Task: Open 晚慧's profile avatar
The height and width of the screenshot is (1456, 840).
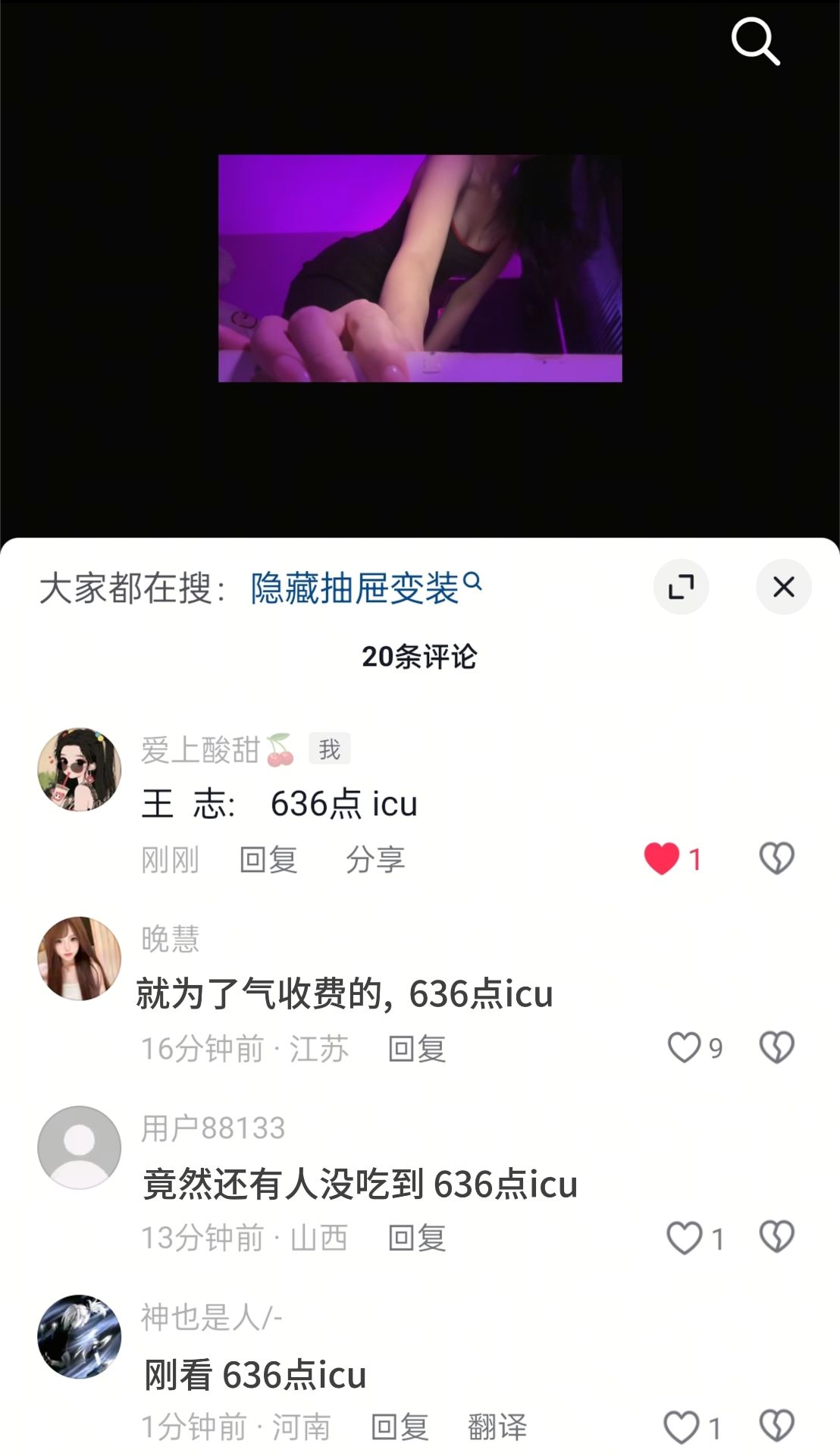Action: pos(80,959)
